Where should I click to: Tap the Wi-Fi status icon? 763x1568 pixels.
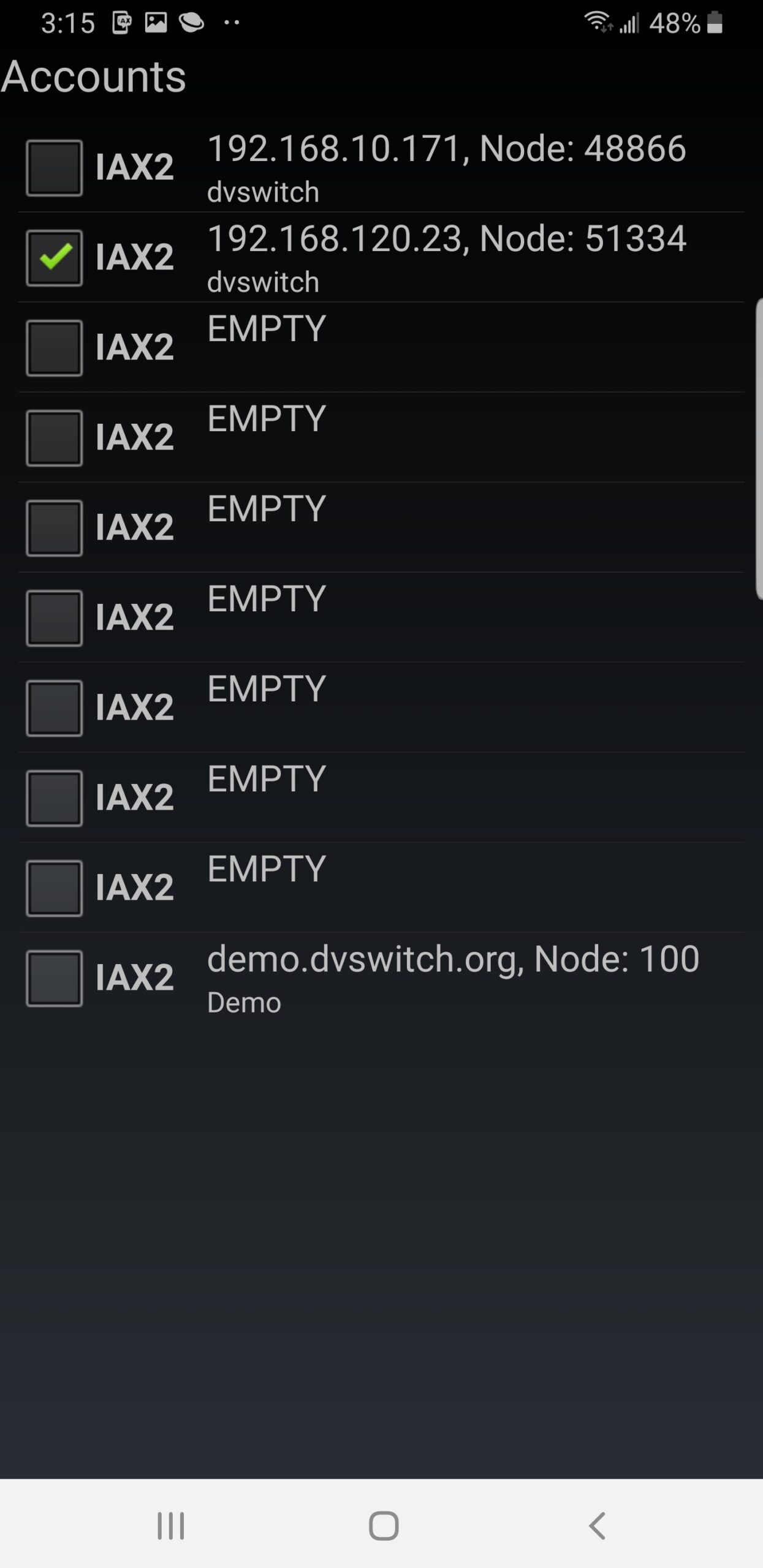tap(598, 22)
